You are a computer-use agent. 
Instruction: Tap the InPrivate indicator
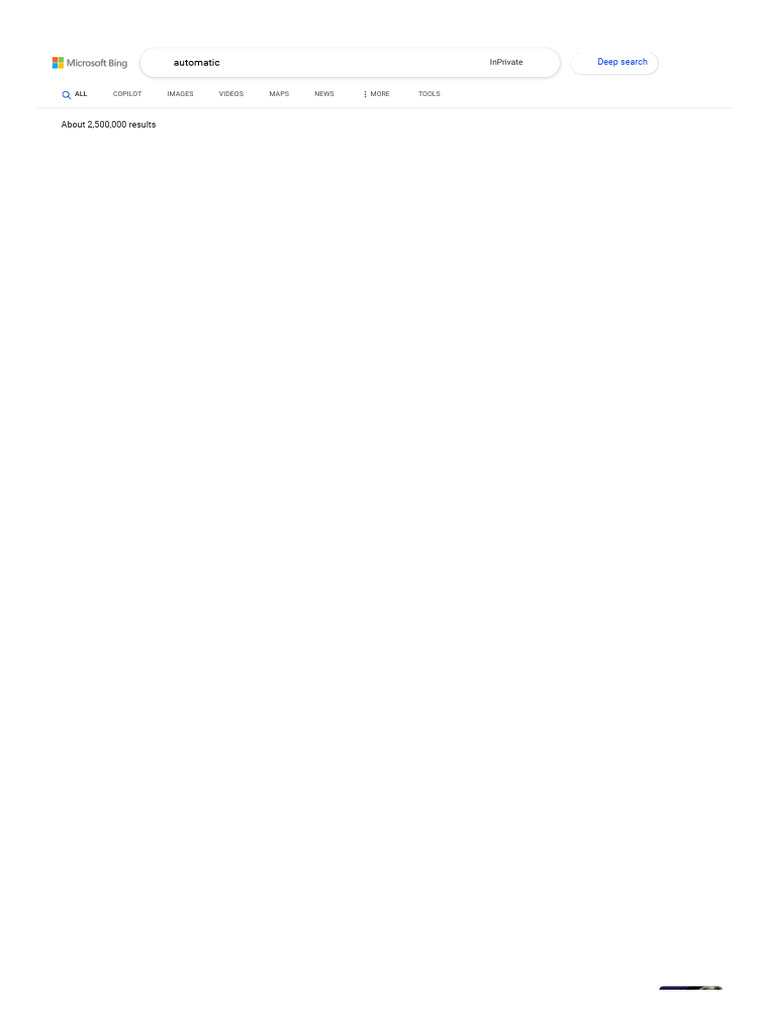click(x=506, y=62)
